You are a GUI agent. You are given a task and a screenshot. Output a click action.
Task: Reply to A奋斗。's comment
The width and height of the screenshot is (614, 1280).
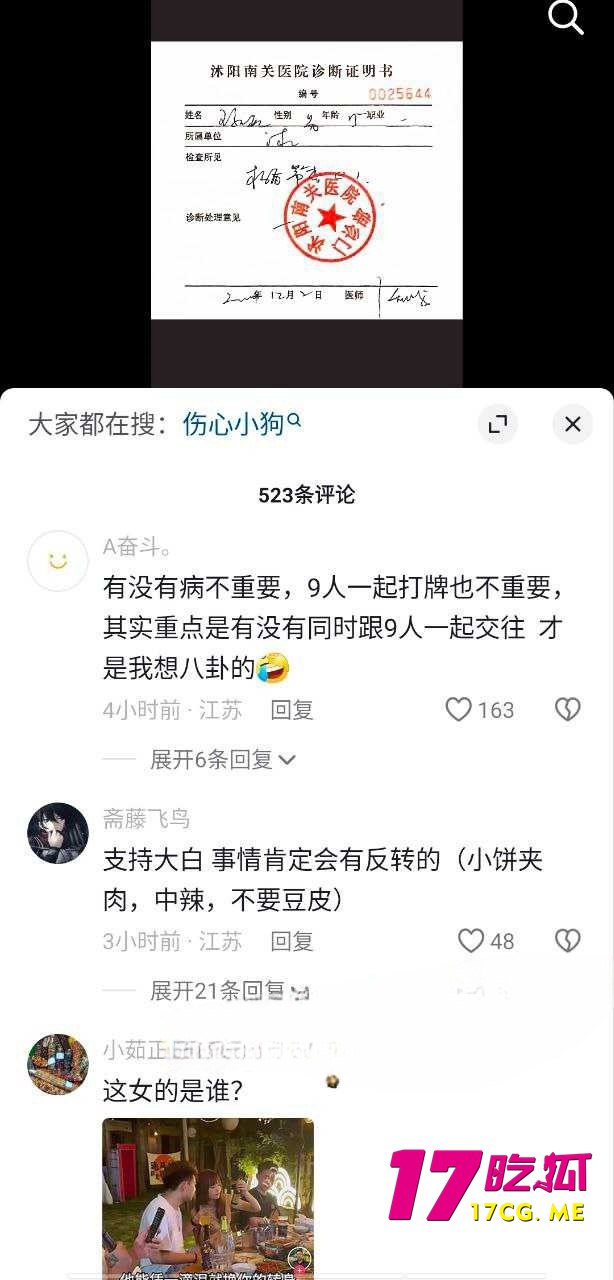pyautogui.click(x=292, y=710)
